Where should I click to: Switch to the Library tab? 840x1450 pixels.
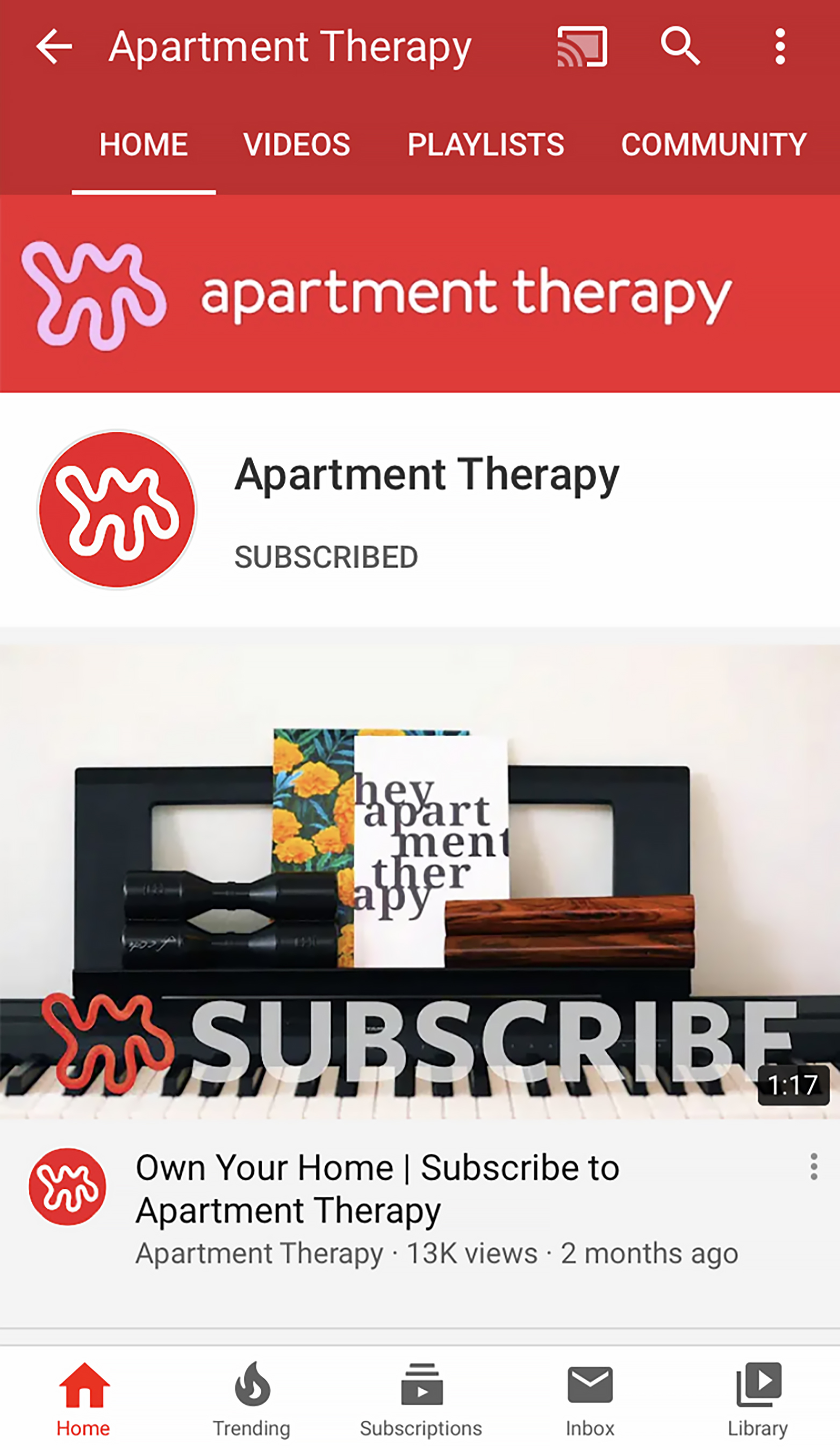(758, 1399)
